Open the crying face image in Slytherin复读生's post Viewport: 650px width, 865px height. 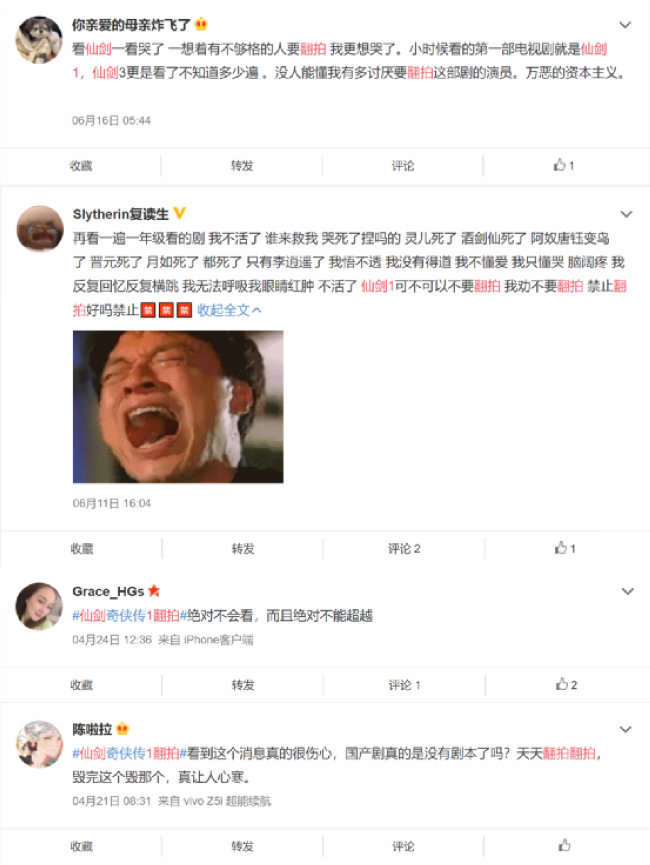[x=178, y=407]
